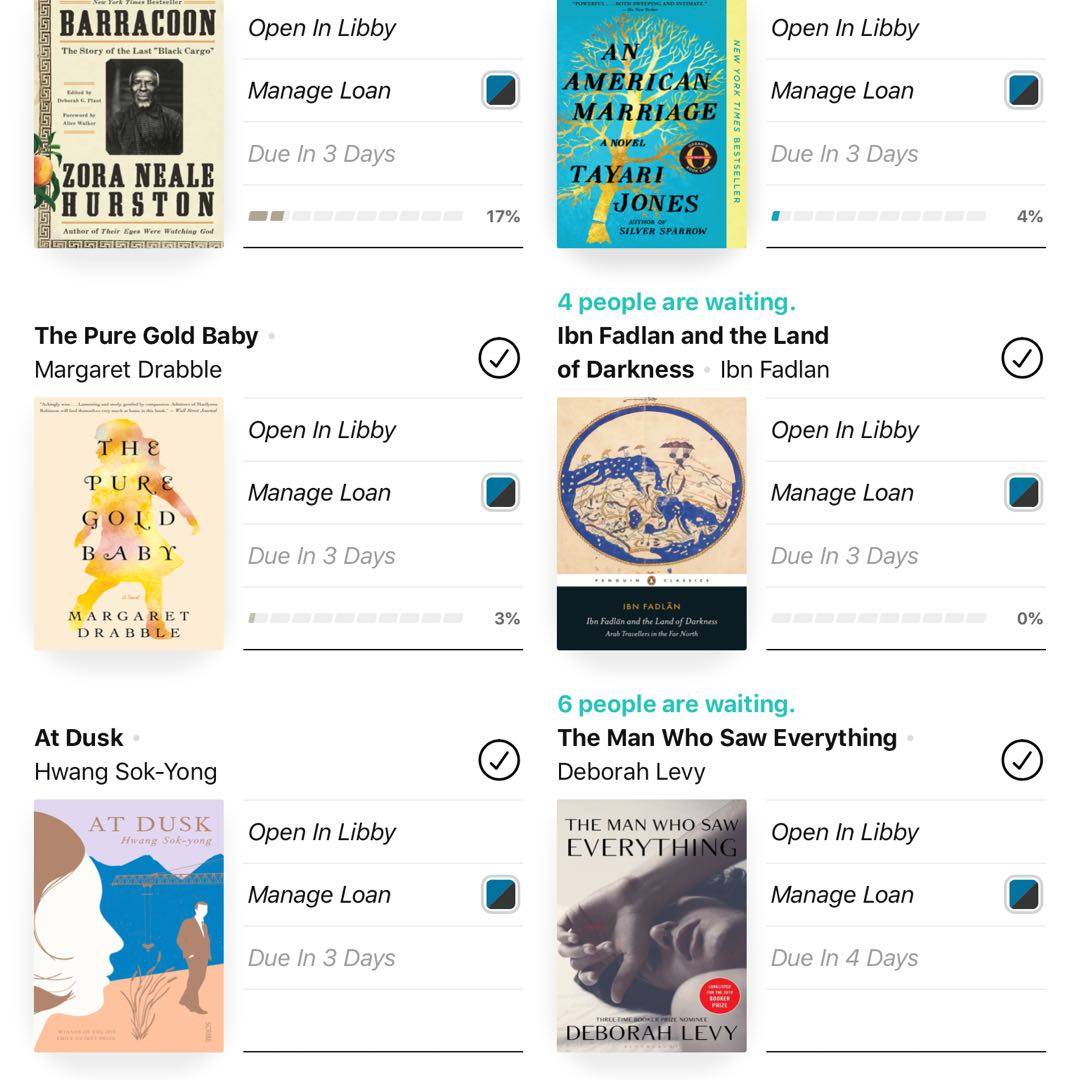Open At Dusk in Libby
Screen dimensions: 1080x1080
[x=322, y=832]
